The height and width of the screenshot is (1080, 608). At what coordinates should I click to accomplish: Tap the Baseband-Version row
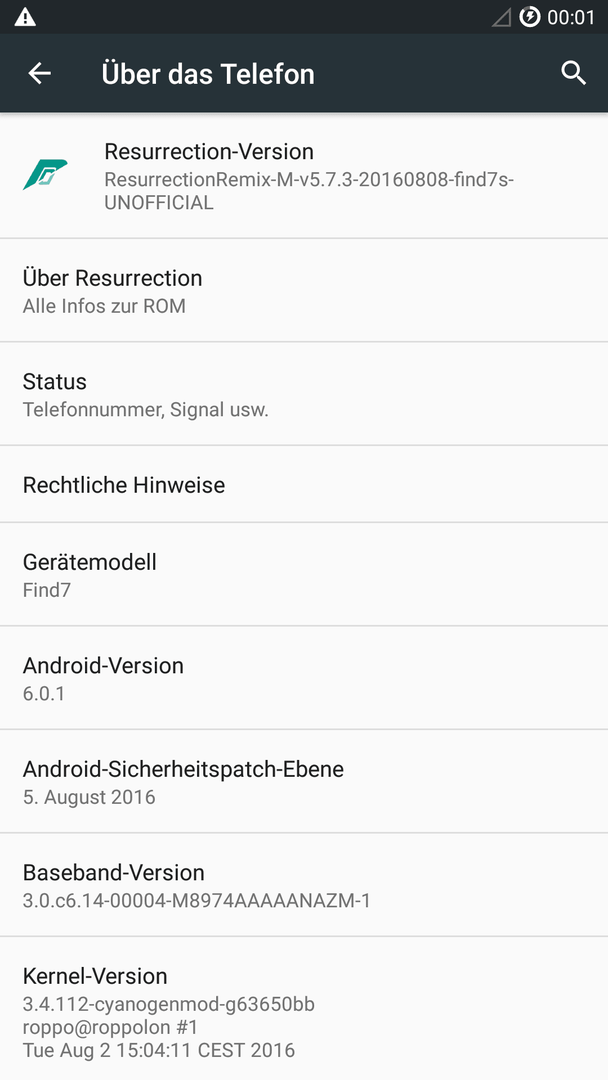304,885
